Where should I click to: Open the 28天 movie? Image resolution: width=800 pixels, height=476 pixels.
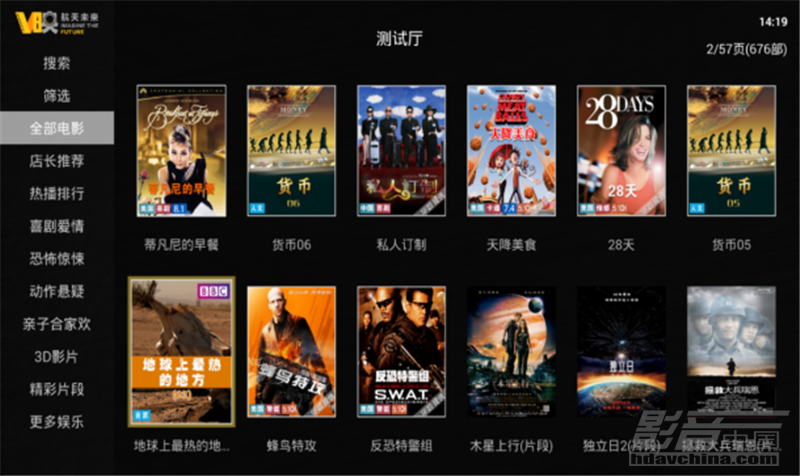(621, 152)
